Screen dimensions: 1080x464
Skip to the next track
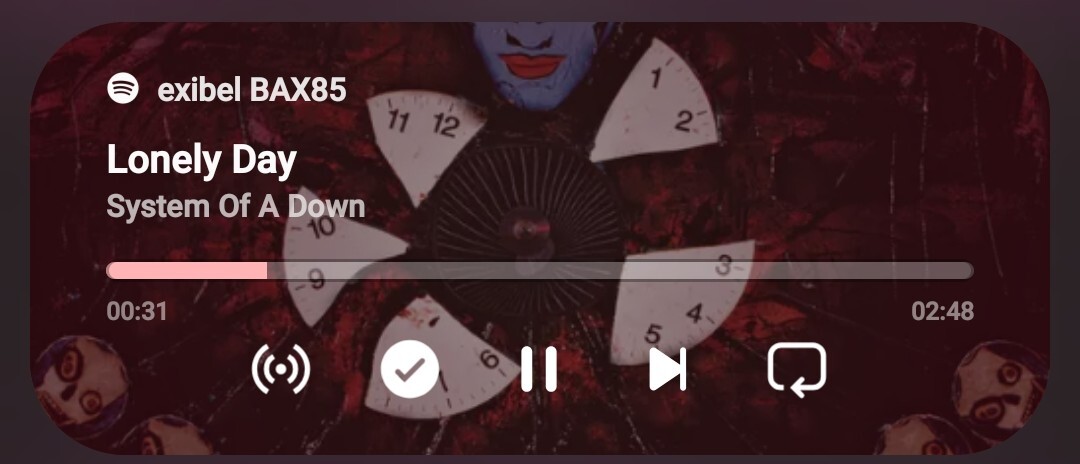point(667,370)
